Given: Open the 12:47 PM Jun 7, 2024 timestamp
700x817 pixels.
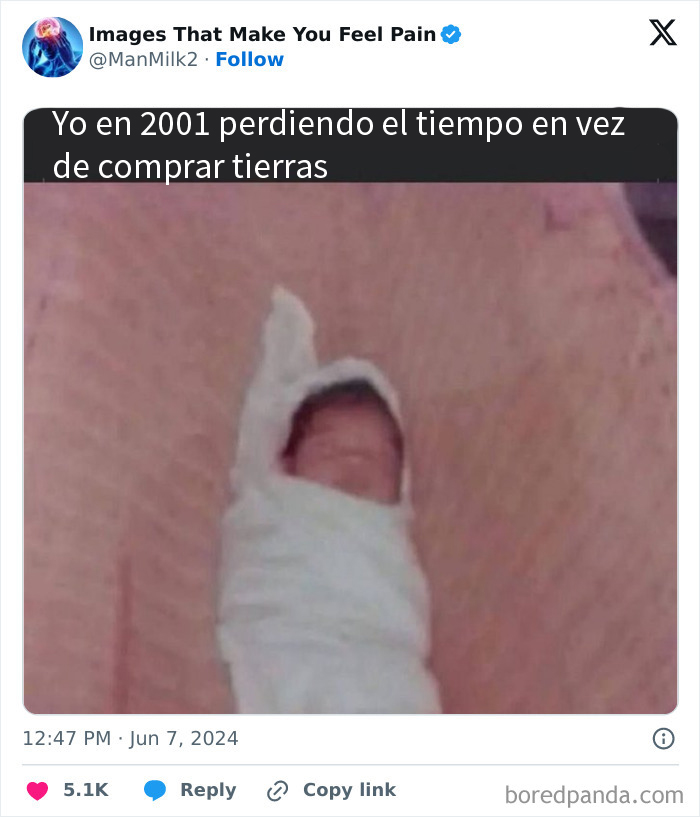Looking at the screenshot, I should point(130,739).
